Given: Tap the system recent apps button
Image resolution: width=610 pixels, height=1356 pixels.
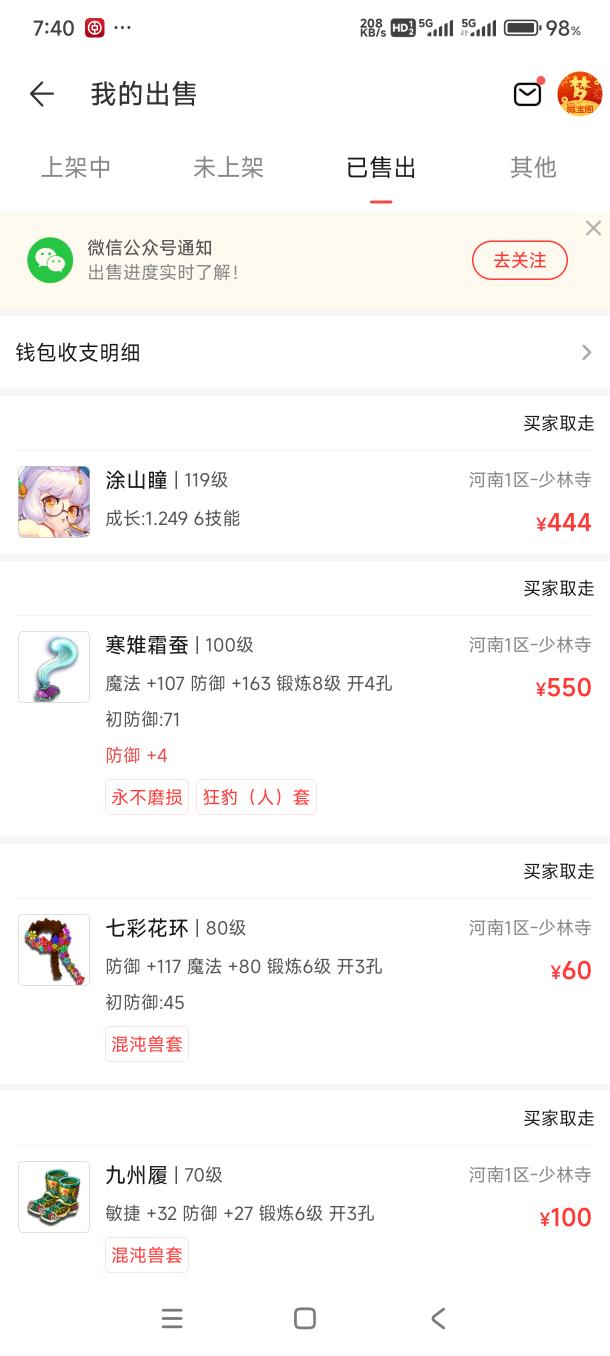Looking at the screenshot, I should pos(172,1318).
